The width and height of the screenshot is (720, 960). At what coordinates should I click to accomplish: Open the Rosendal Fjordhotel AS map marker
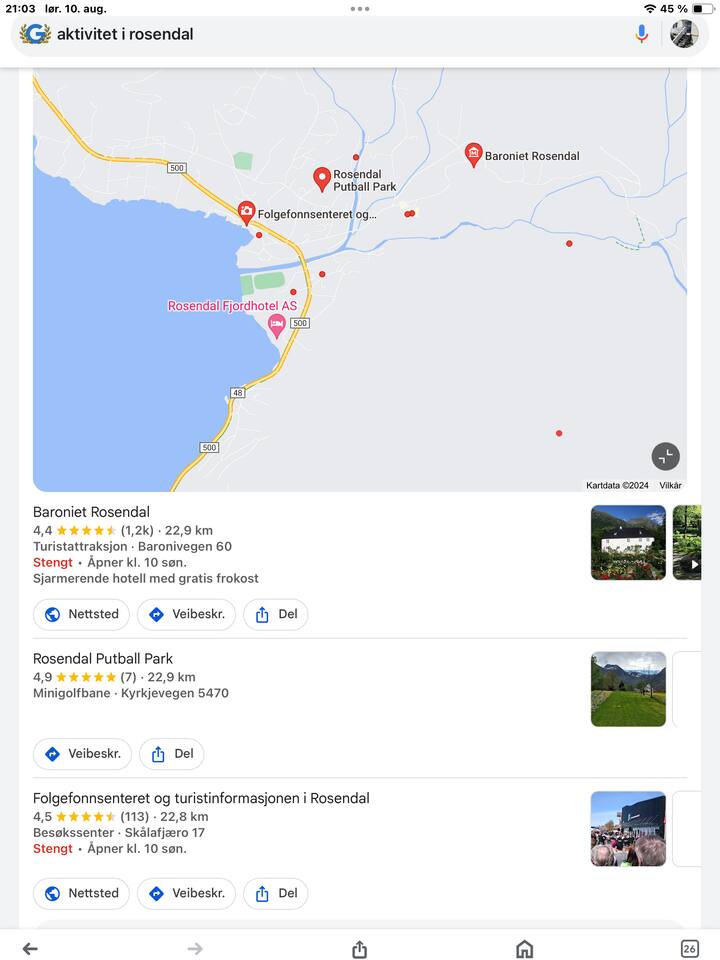tap(276, 324)
